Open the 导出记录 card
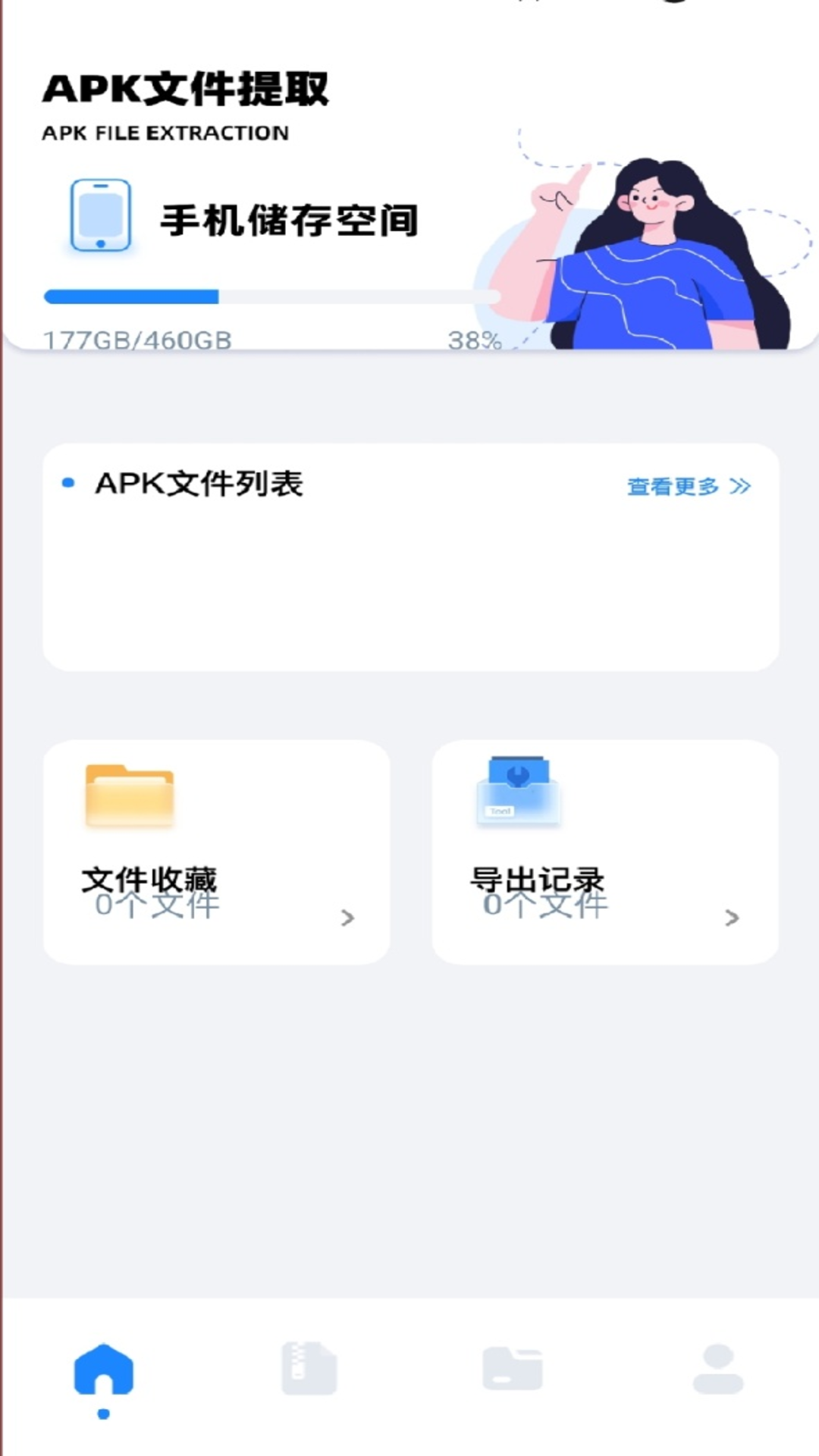Screen dimensions: 819x1456 [604, 852]
